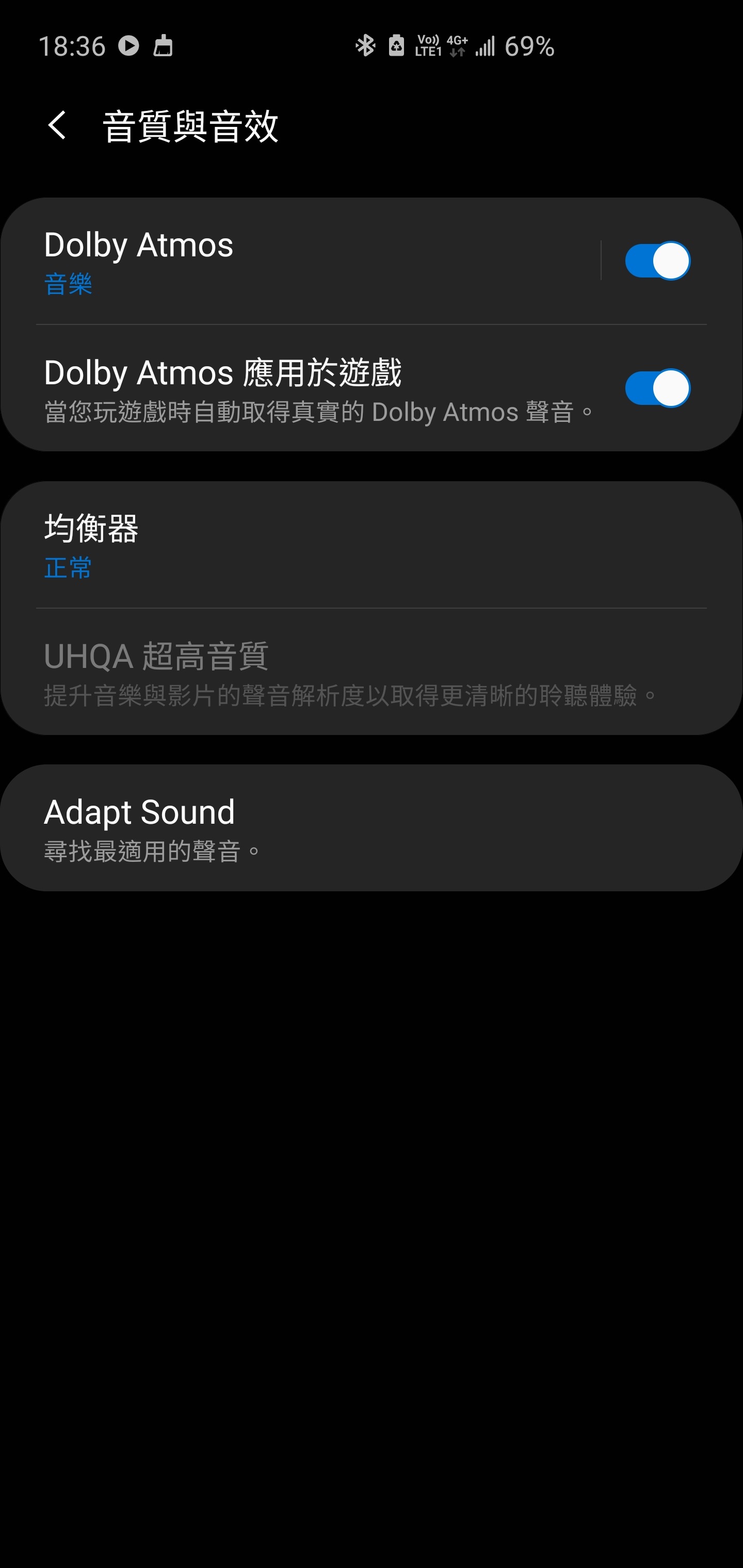Open the 均衡器 equalizer settings

point(372,545)
